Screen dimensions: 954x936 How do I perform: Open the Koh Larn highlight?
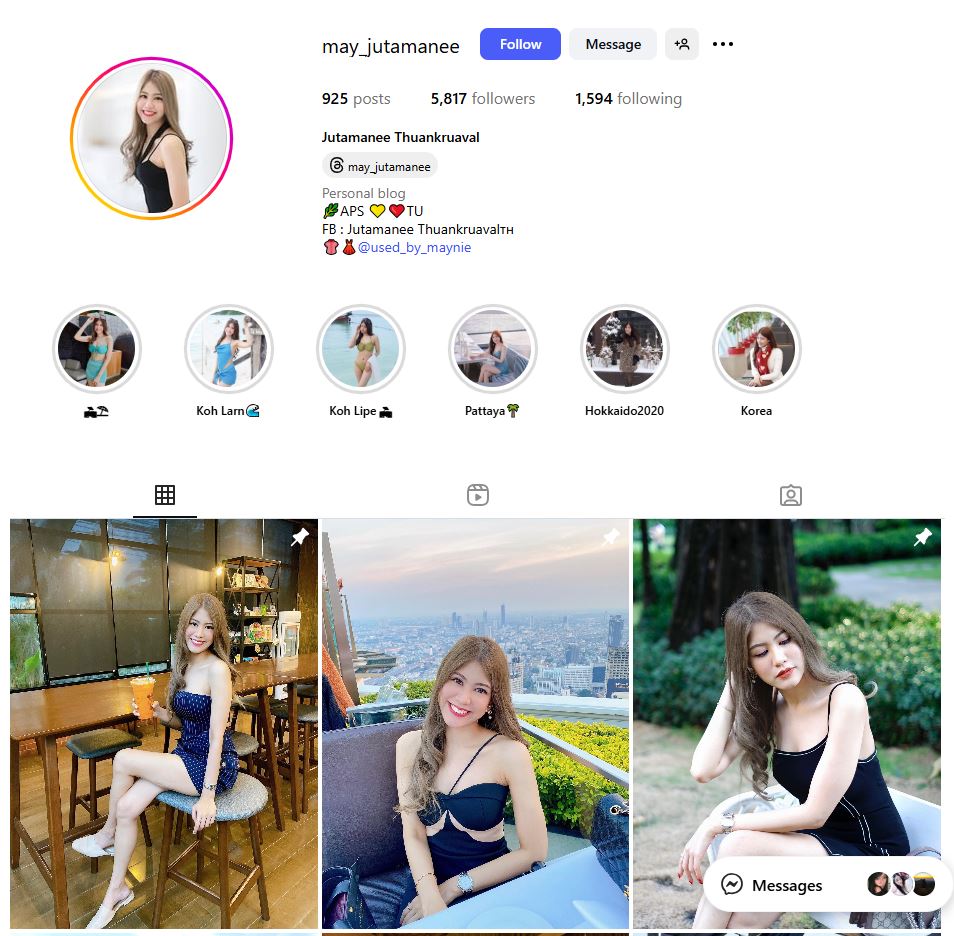228,349
